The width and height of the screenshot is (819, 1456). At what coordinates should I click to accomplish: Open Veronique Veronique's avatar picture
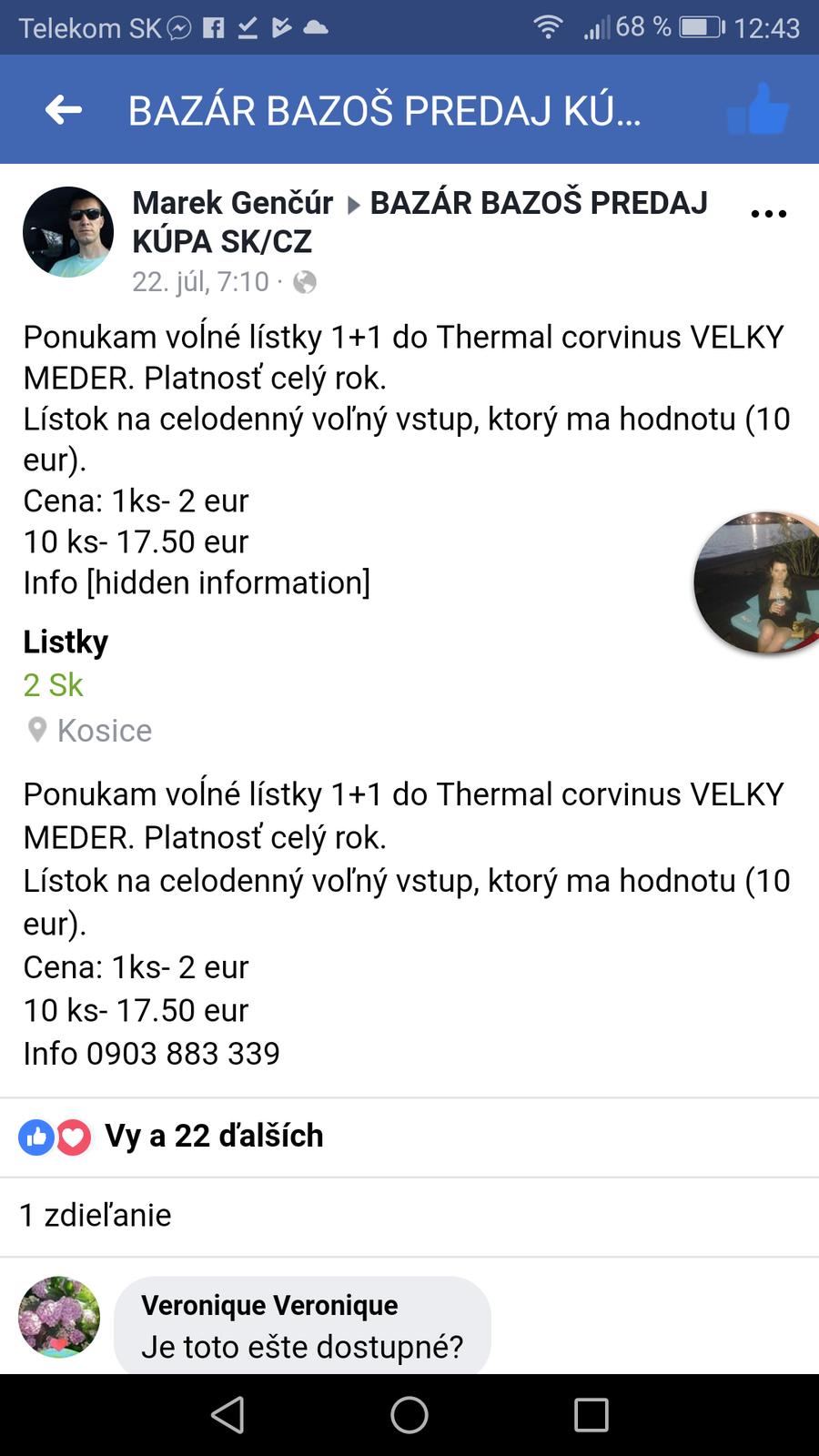59,1317
